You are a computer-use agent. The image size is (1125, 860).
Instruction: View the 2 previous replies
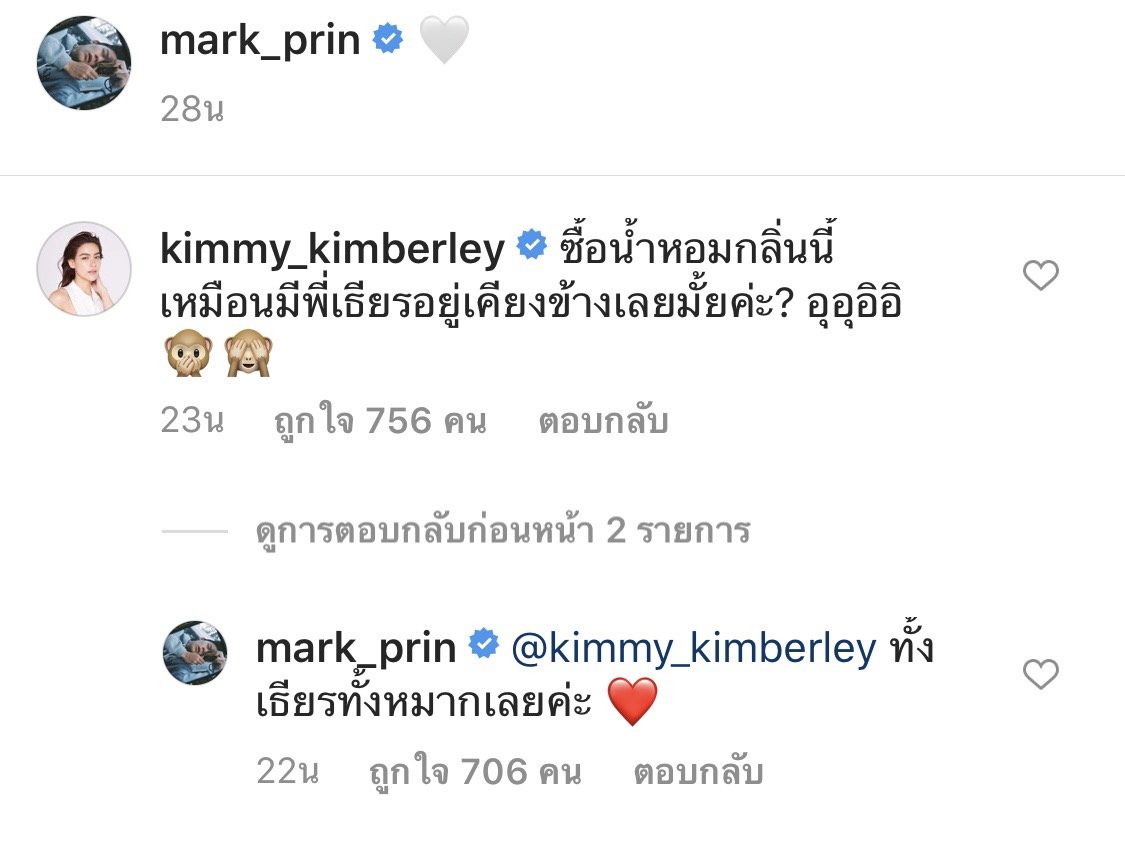(x=502, y=531)
